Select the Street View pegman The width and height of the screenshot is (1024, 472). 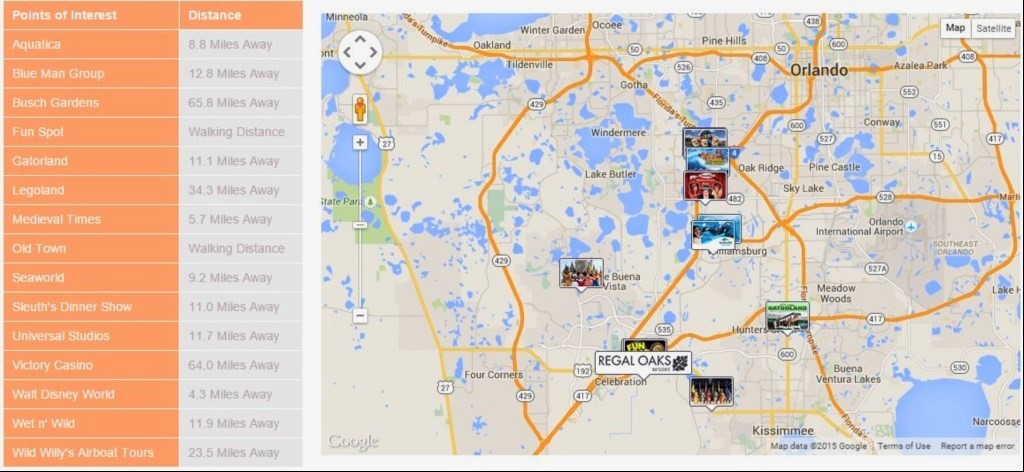pyautogui.click(x=360, y=108)
